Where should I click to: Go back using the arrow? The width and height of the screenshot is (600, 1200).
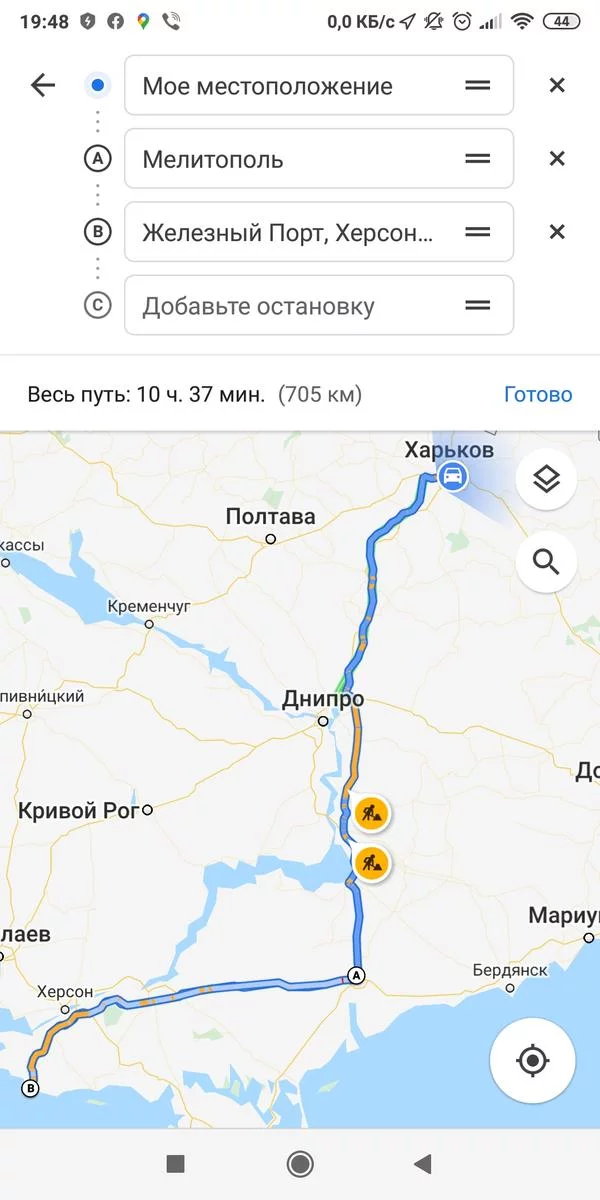pos(43,86)
